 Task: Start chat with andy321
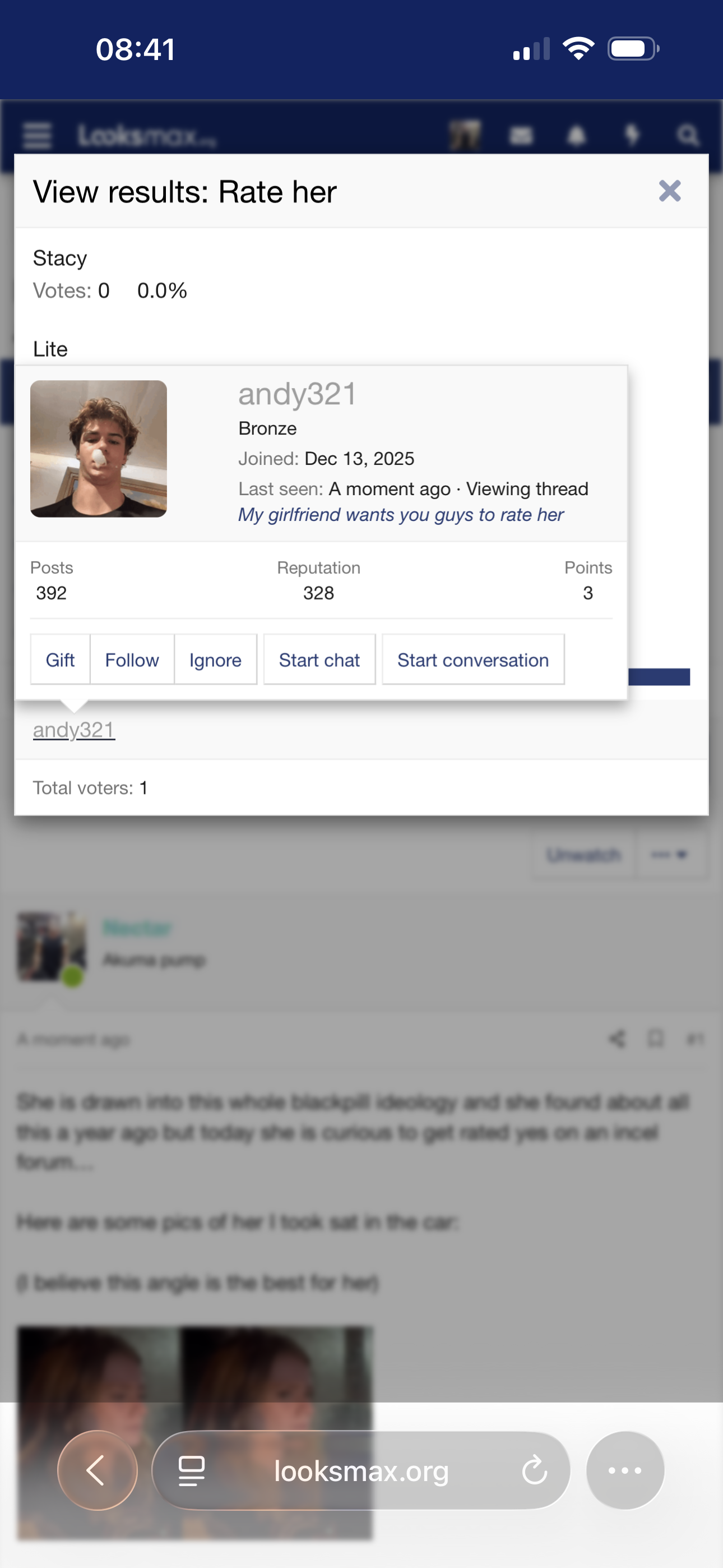319,660
